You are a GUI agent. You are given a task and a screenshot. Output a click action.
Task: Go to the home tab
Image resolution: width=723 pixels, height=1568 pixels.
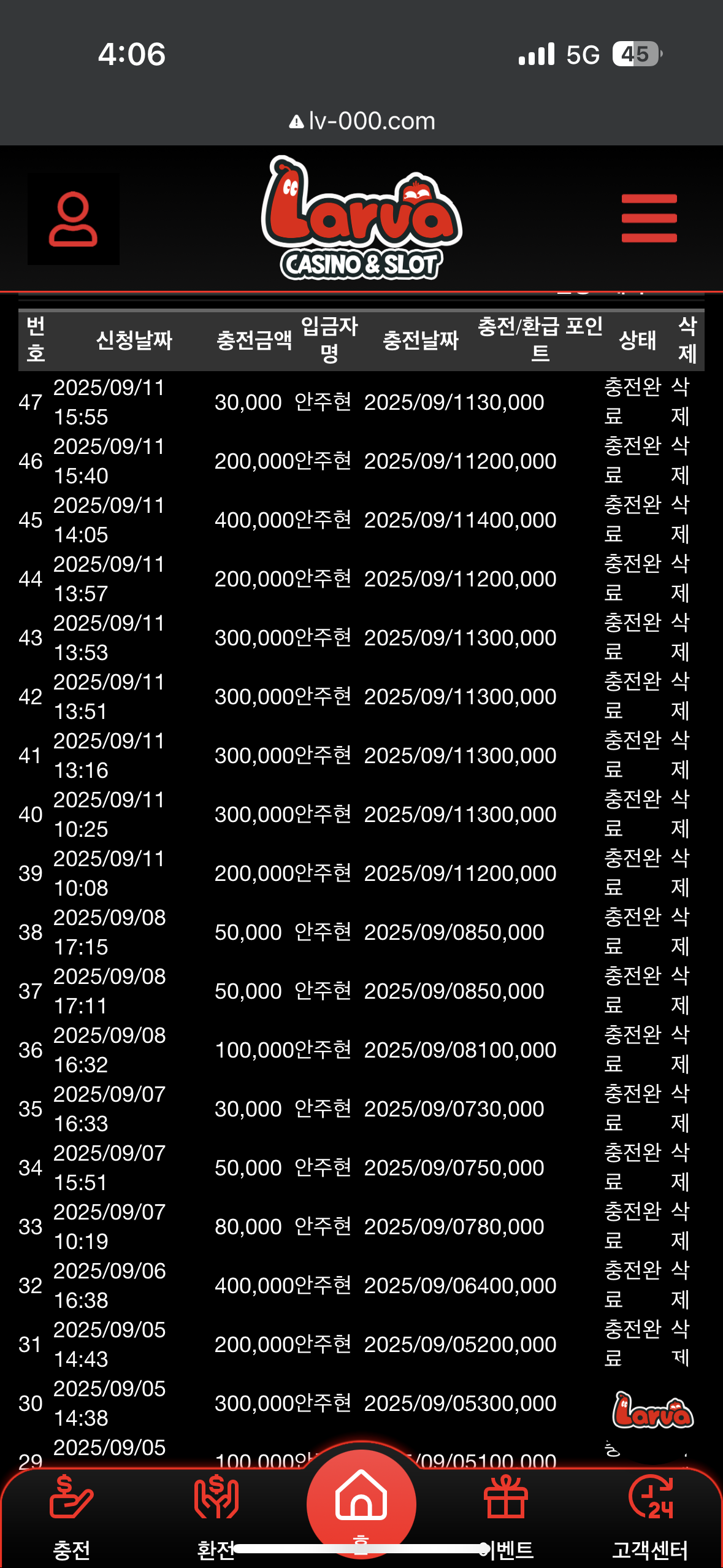361,1503
